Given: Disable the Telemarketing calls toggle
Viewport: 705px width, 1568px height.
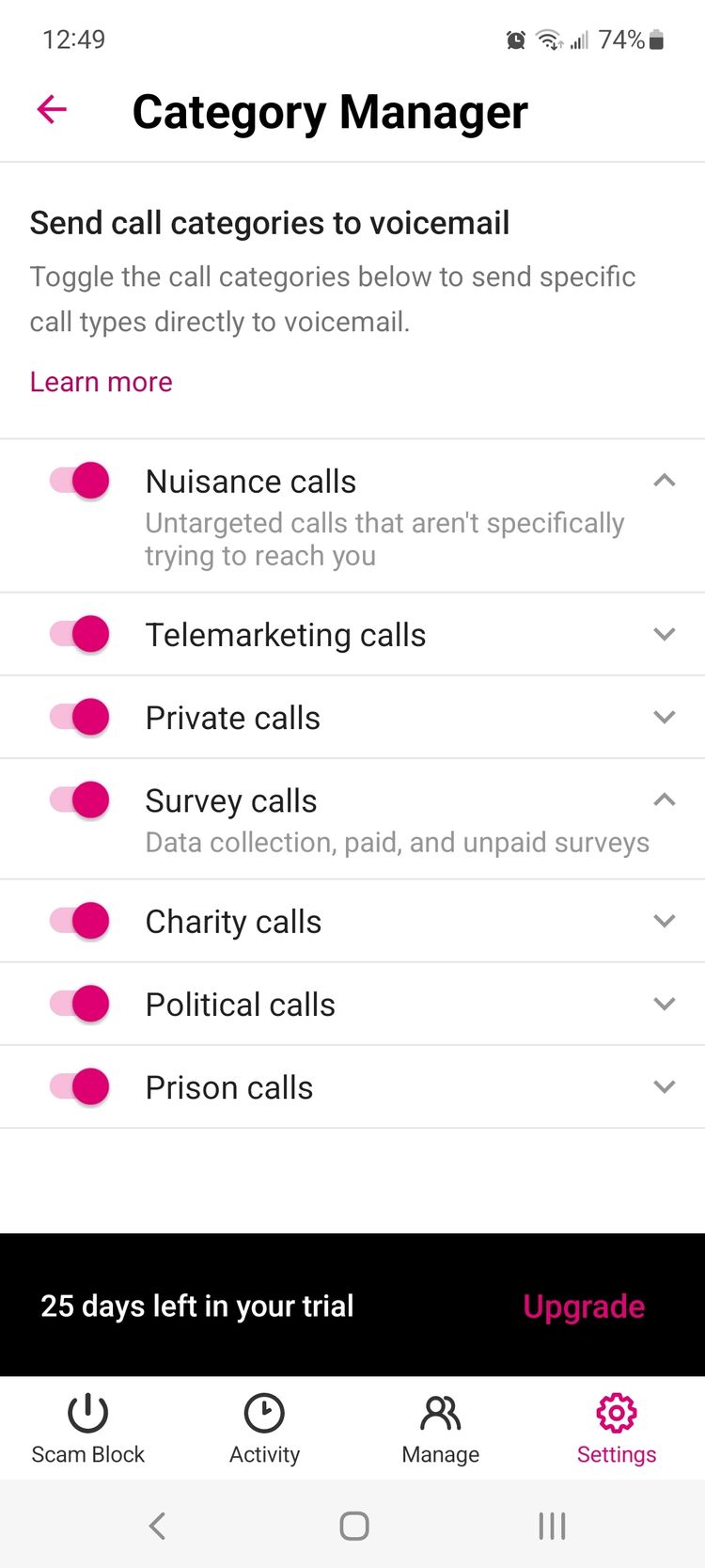Looking at the screenshot, I should click(80, 634).
